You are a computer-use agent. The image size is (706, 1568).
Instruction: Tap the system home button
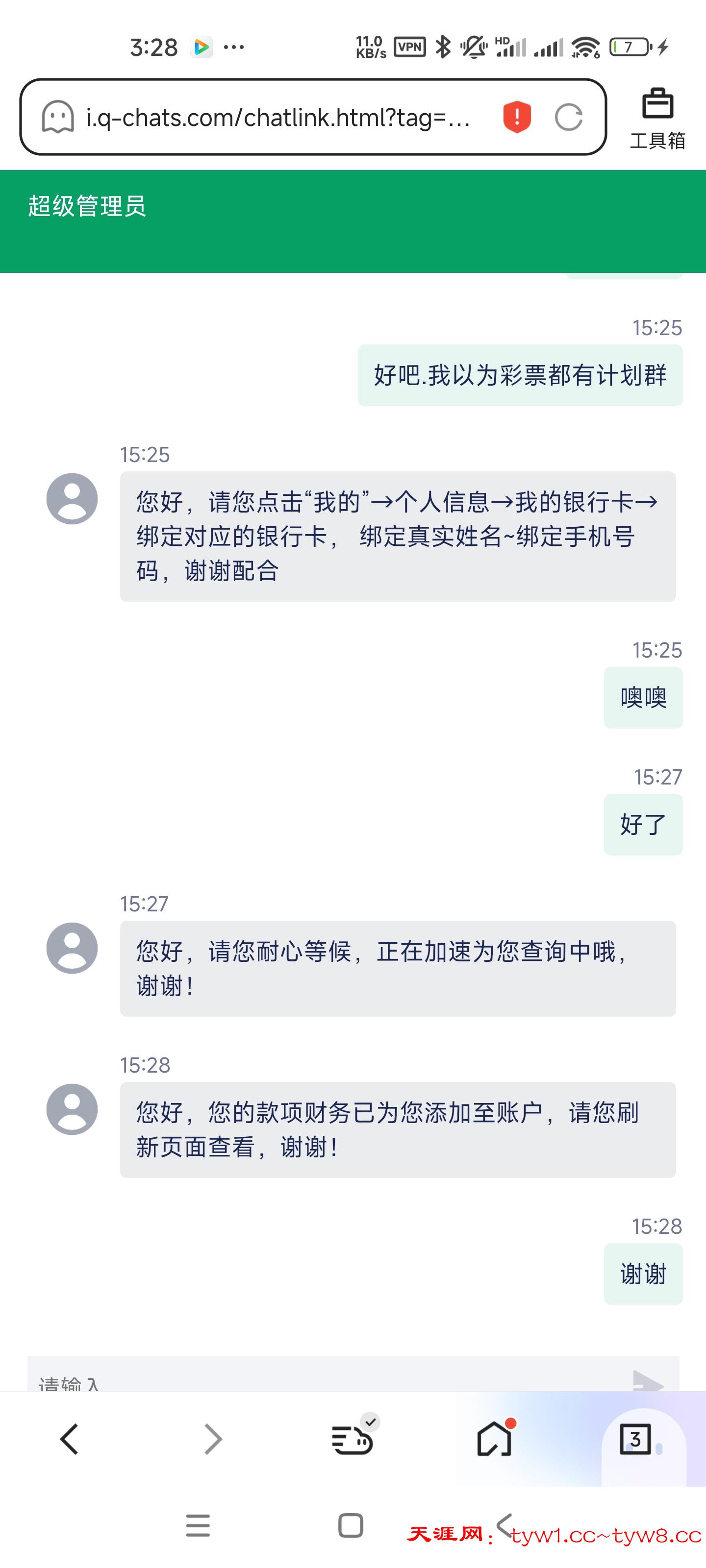click(351, 1525)
